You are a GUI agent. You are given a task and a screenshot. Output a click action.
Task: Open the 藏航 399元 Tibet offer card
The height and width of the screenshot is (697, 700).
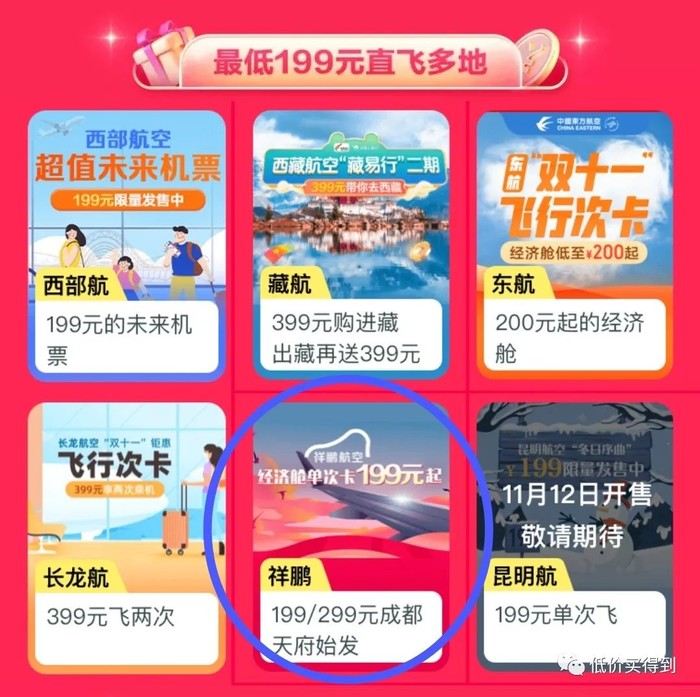(x=350, y=243)
